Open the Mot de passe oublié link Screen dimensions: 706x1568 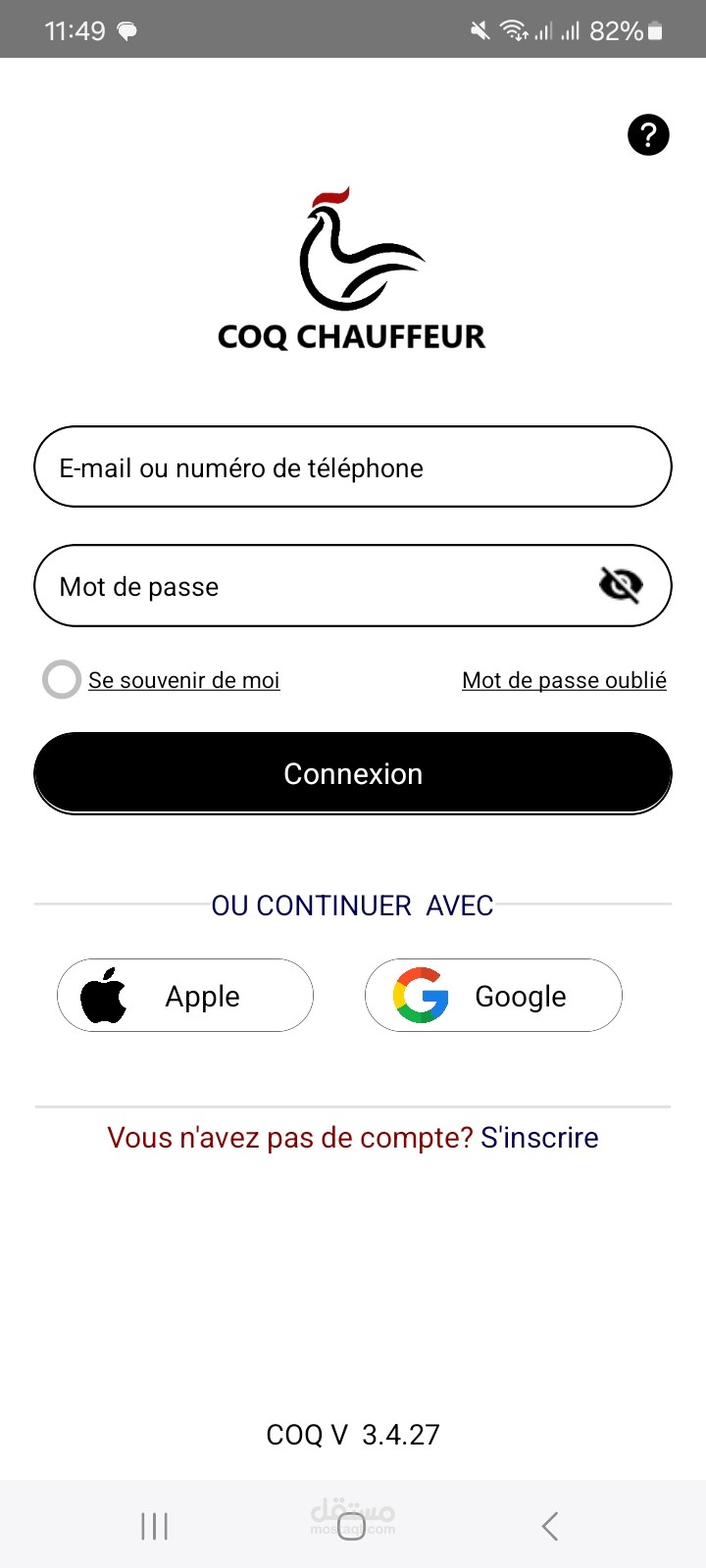[x=564, y=680]
